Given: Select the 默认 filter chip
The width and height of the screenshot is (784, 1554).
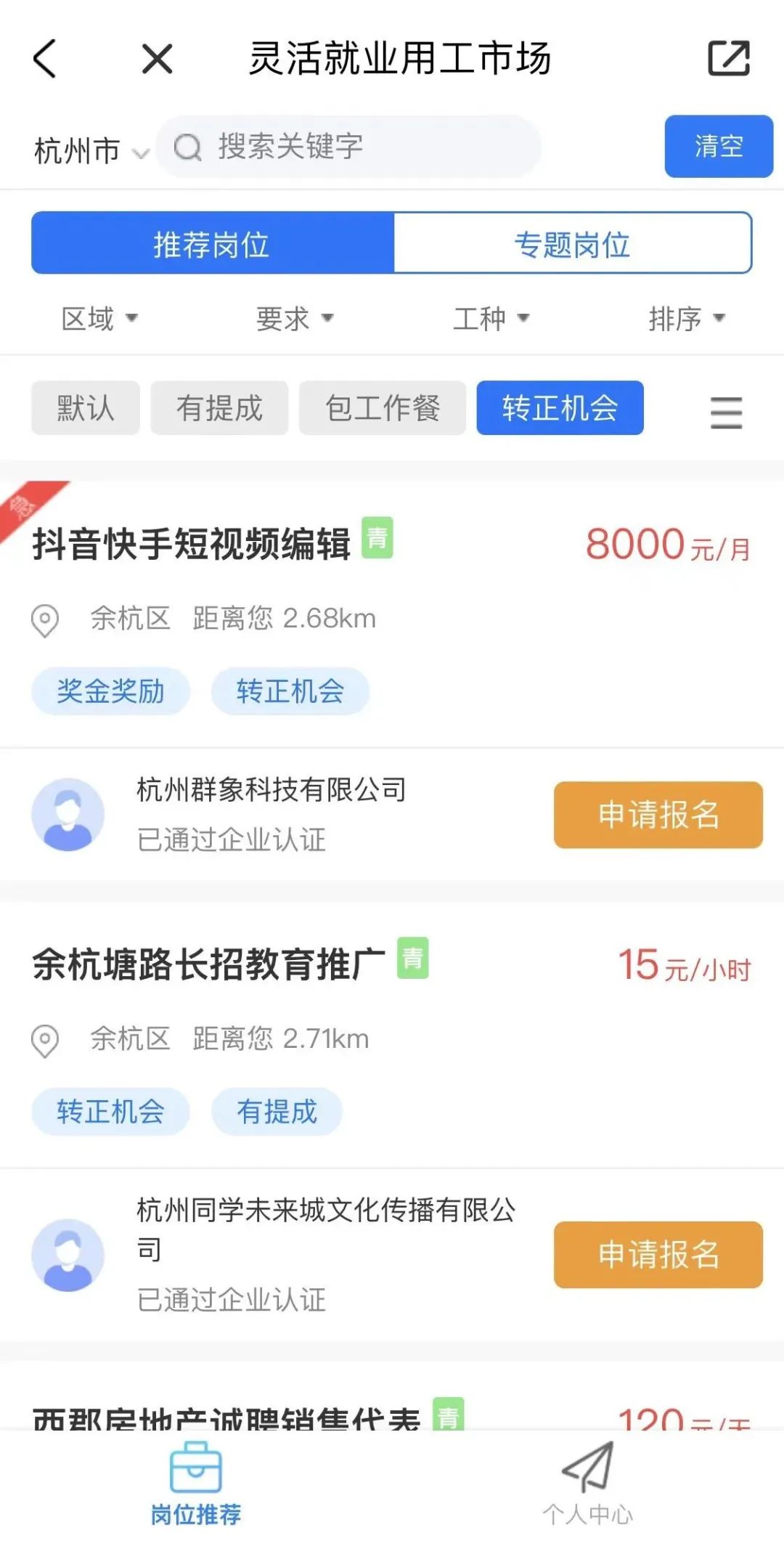Looking at the screenshot, I should (85, 408).
